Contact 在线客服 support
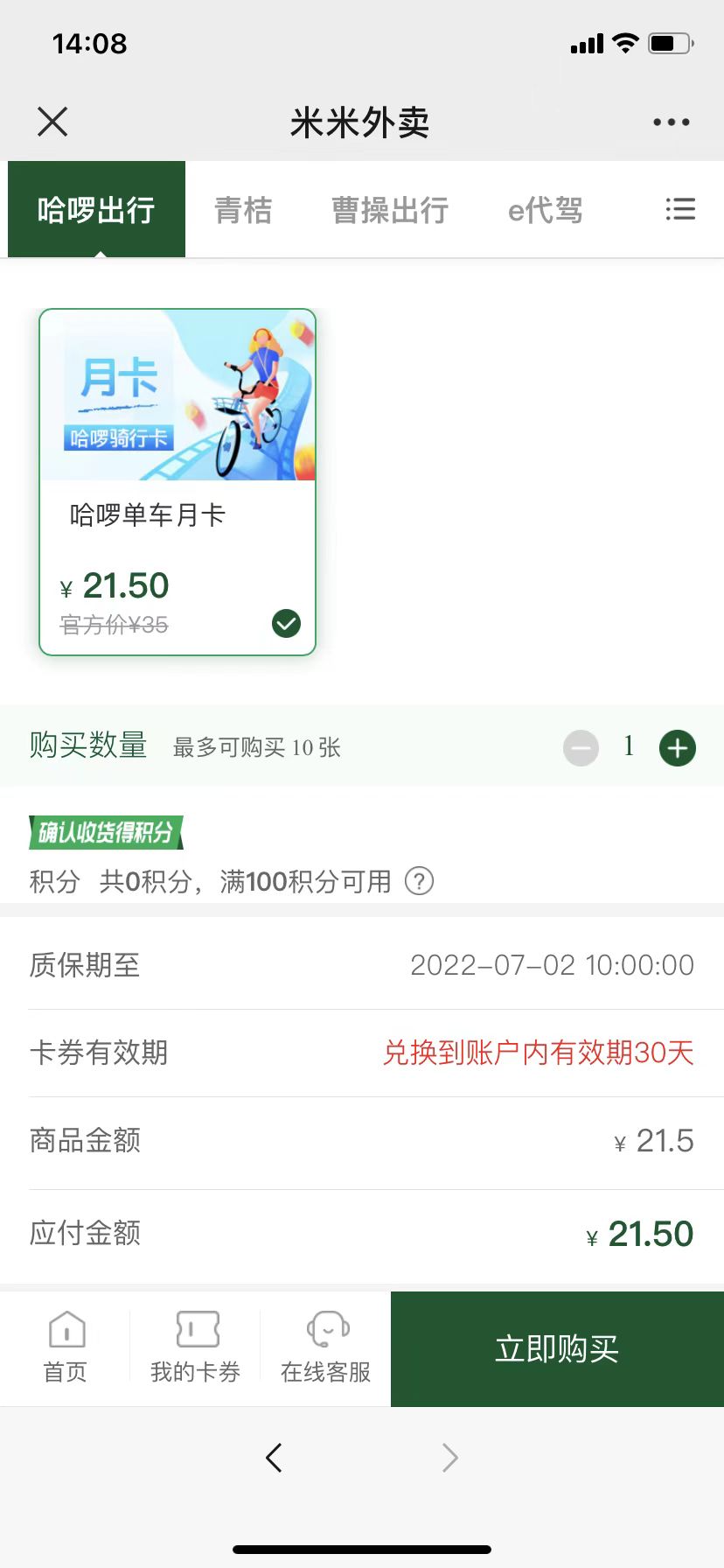This screenshot has height=1568, width=724. click(x=326, y=1347)
